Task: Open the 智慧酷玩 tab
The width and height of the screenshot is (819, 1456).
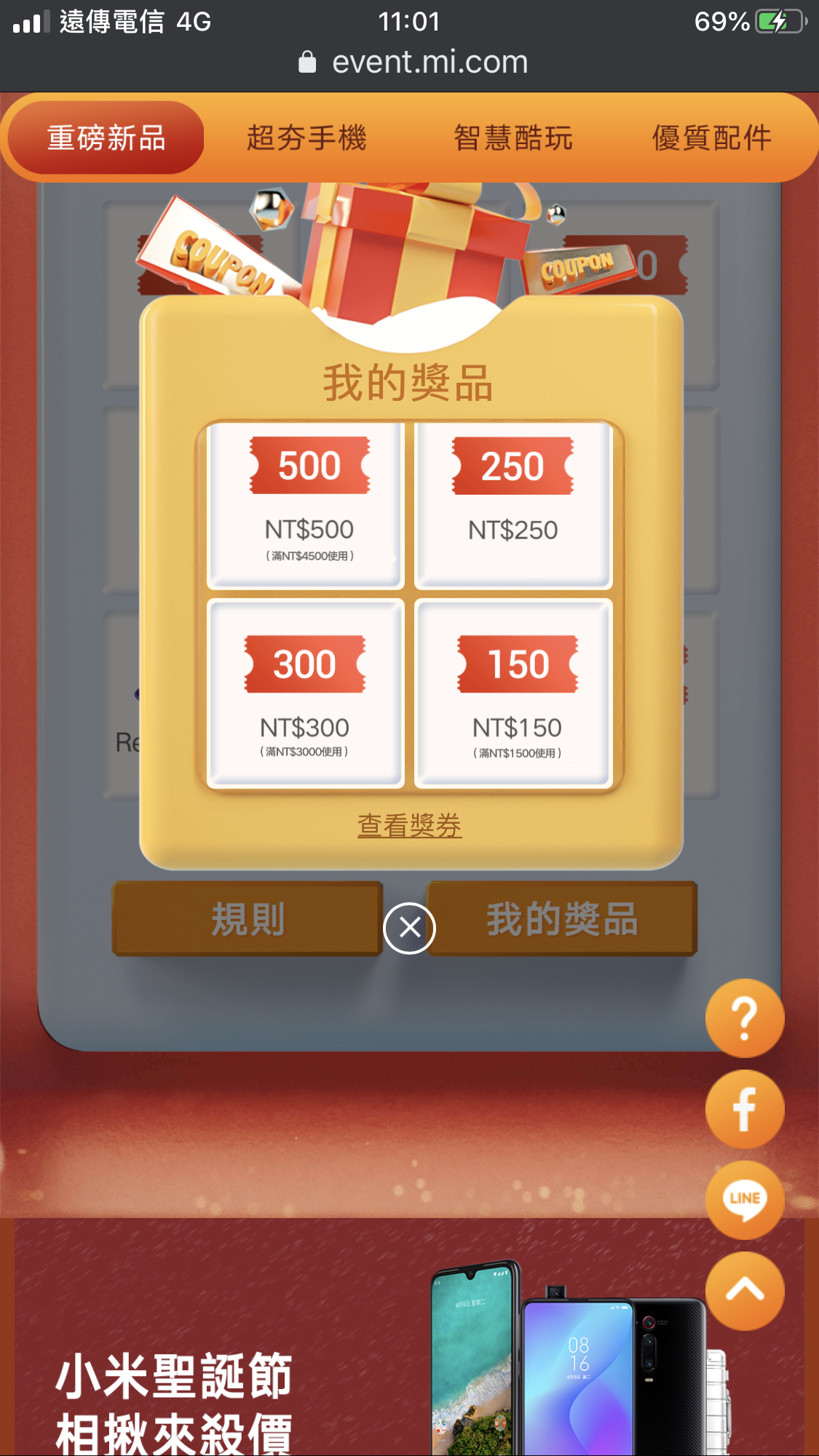Action: pyautogui.click(x=513, y=138)
